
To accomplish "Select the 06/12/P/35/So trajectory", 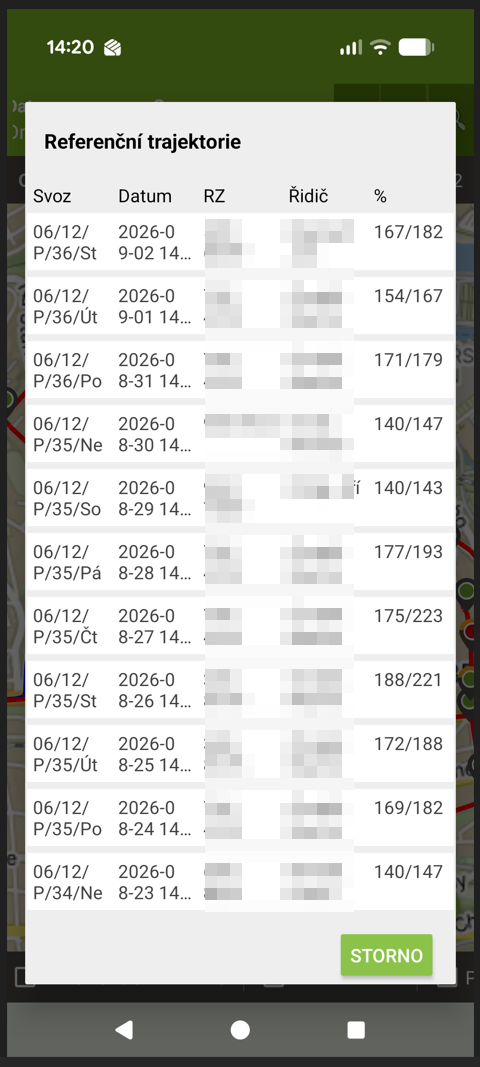I will tap(240, 498).
